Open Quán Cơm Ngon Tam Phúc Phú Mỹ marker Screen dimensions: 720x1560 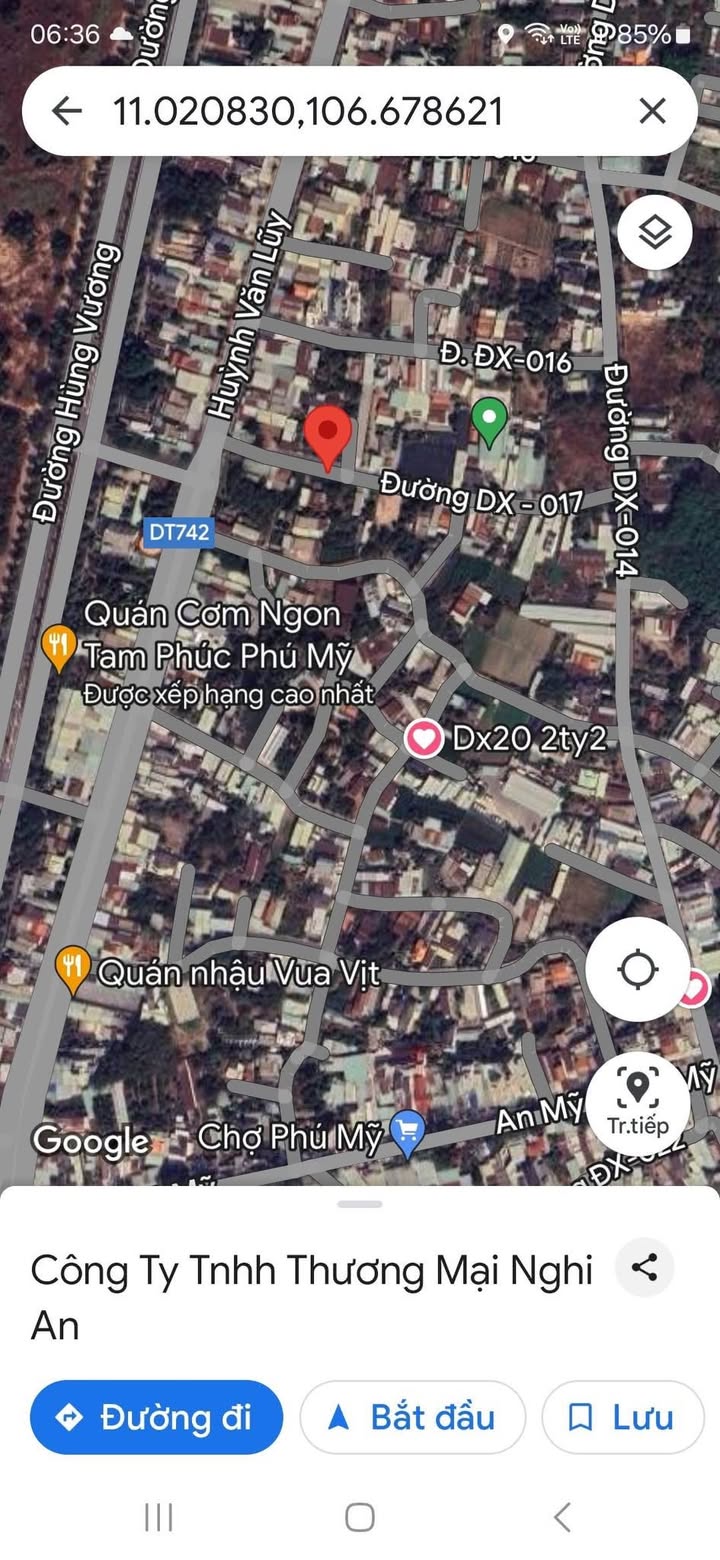59,647
